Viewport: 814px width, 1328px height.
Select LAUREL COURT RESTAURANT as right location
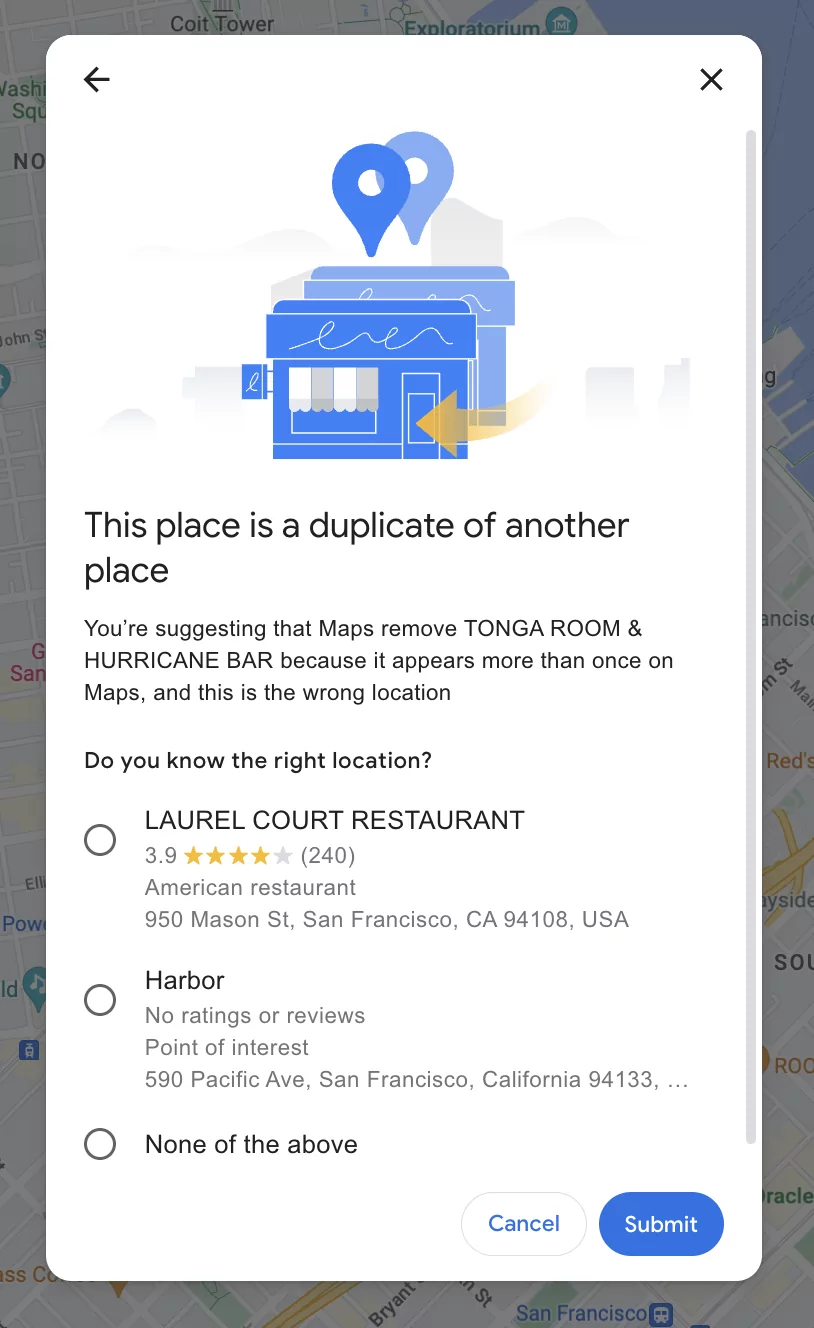[100, 840]
